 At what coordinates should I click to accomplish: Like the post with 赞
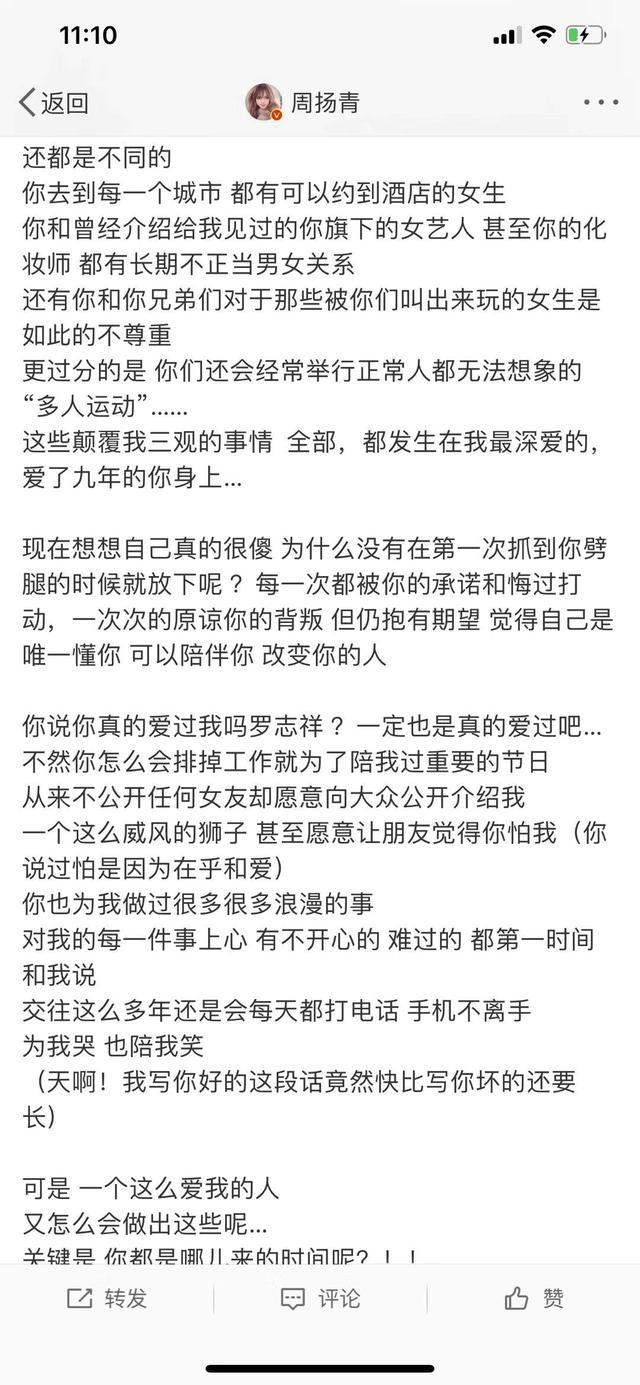[x=534, y=1298]
